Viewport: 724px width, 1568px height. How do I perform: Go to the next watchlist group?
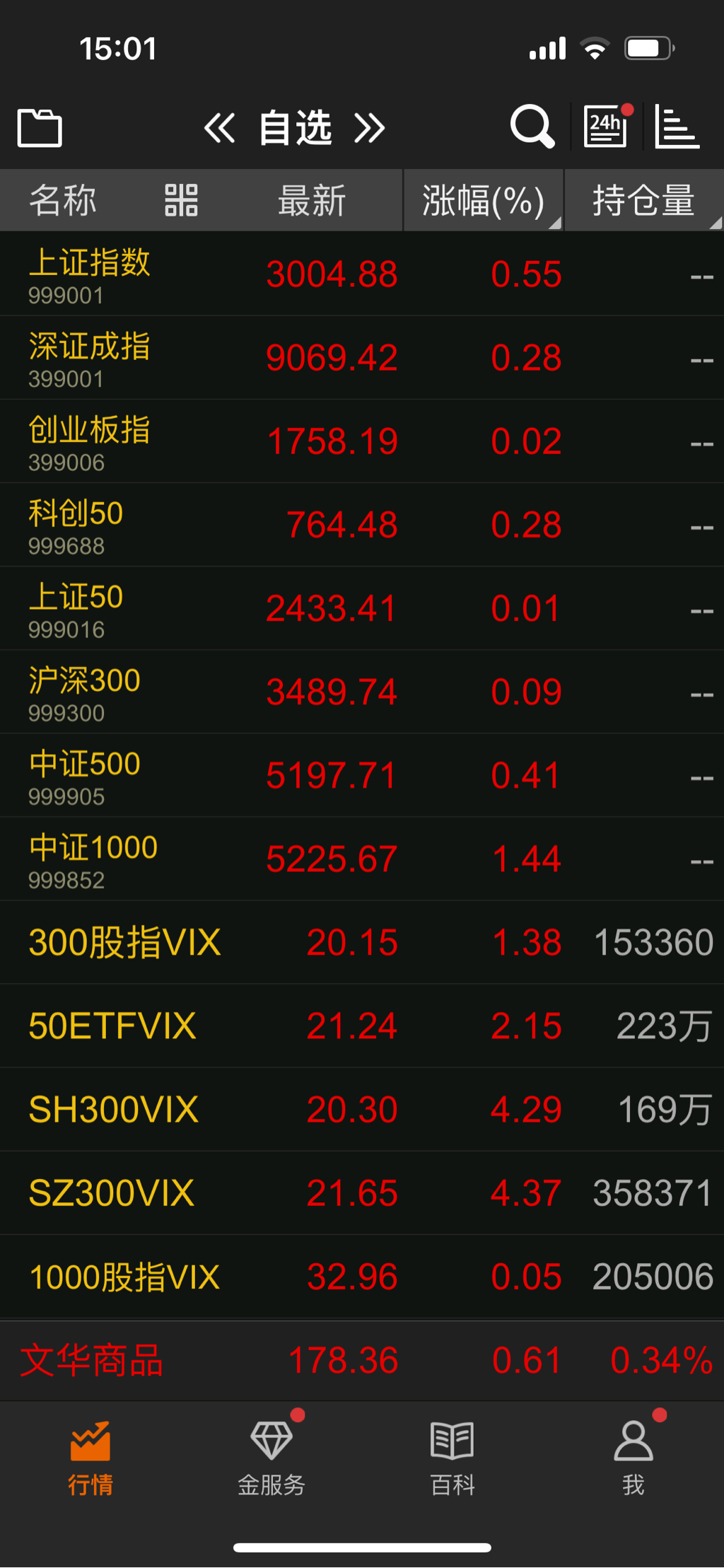[370, 128]
